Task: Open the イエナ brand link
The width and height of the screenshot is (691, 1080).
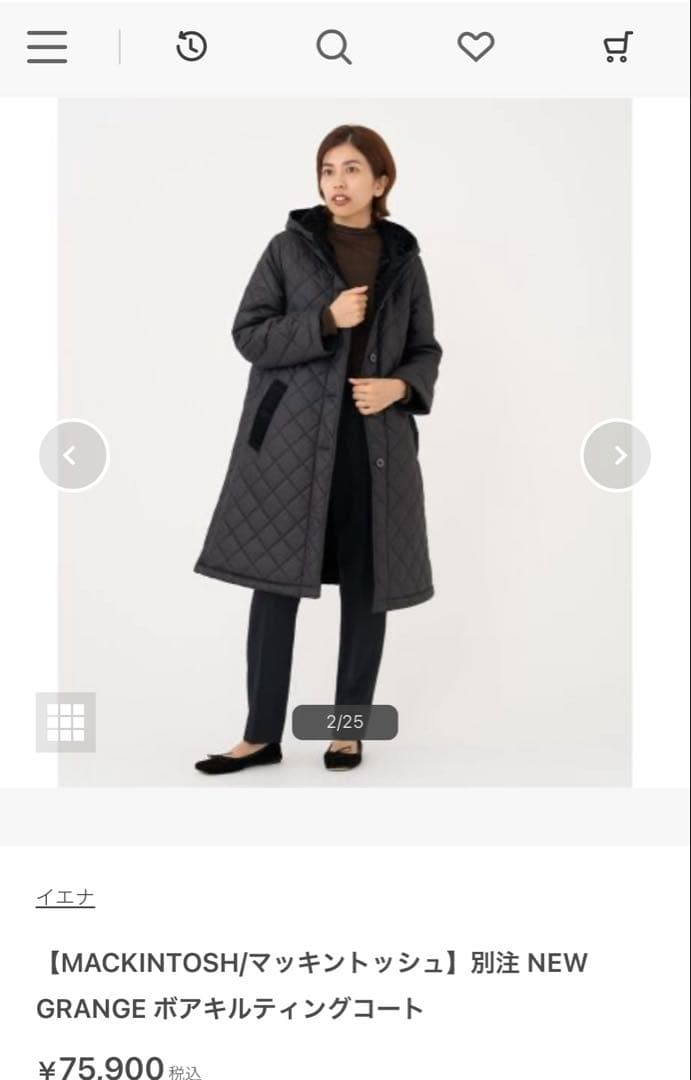Action: (x=65, y=897)
